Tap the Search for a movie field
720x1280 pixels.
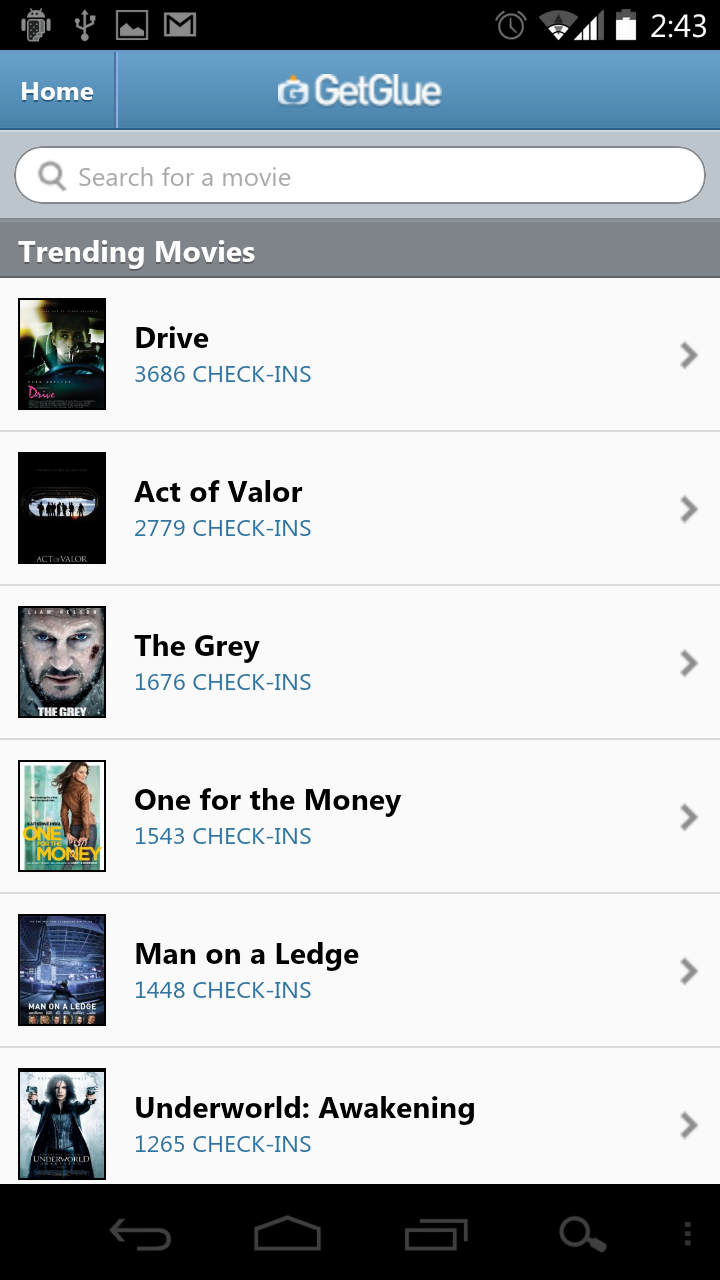coord(360,177)
